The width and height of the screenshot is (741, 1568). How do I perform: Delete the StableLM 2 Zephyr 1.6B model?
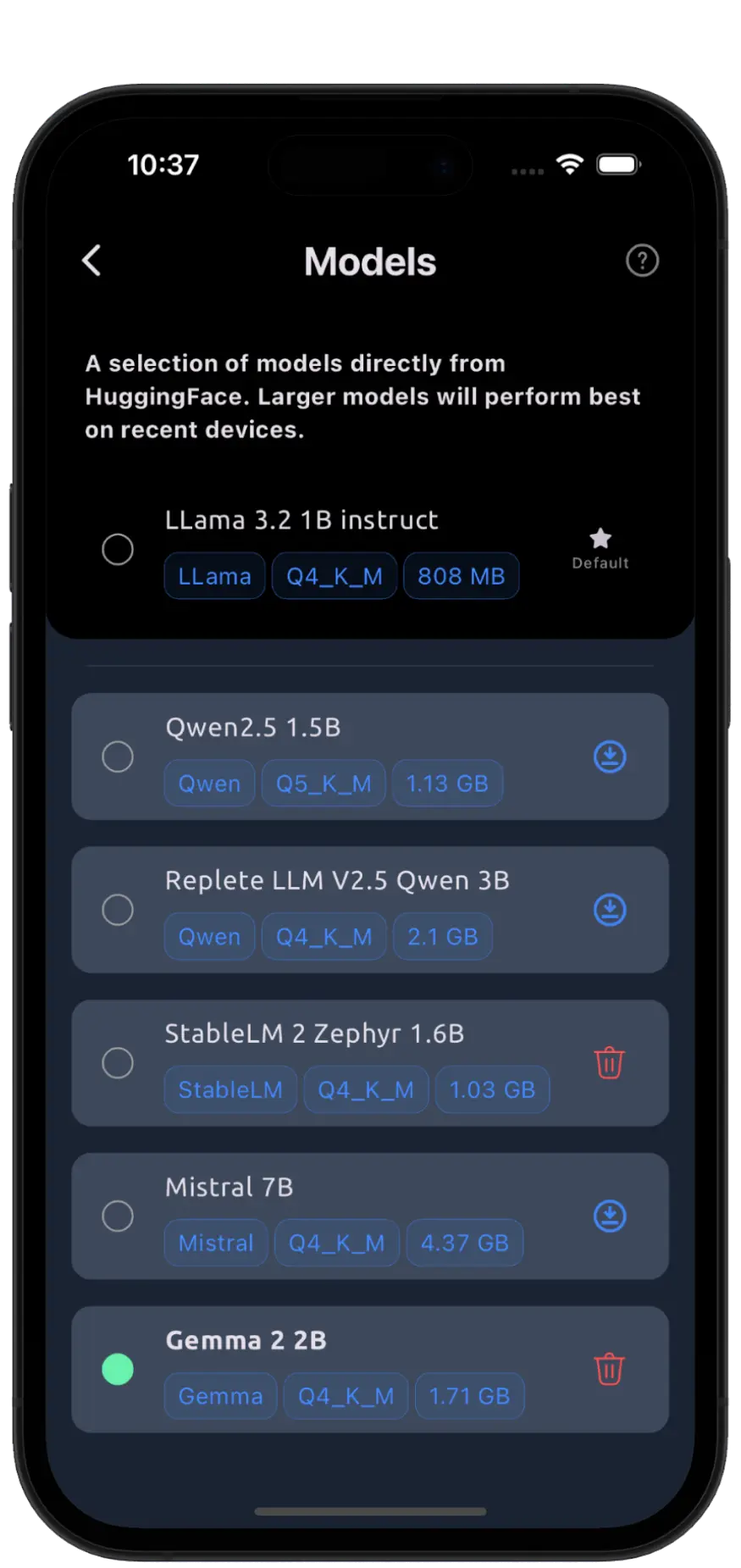click(x=610, y=1063)
